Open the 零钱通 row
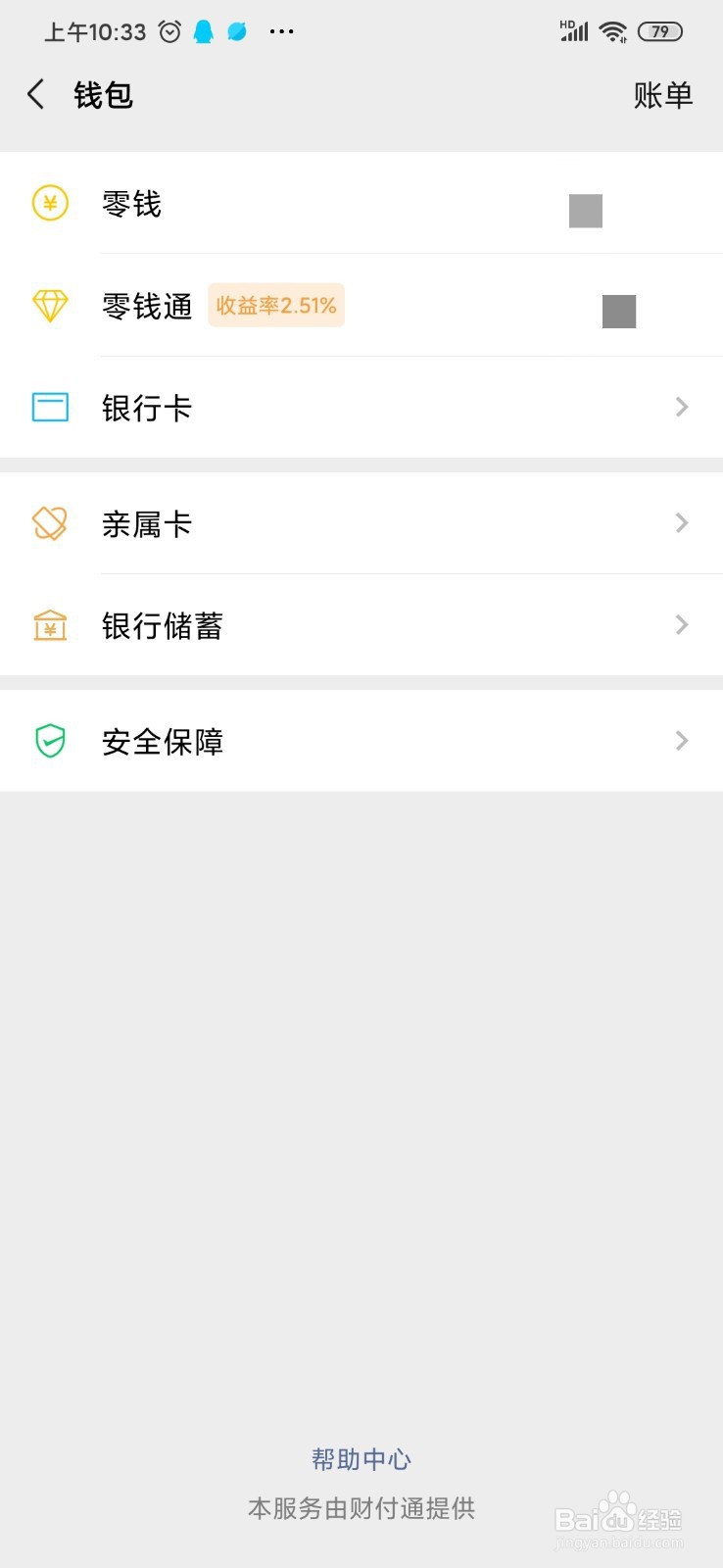Image resolution: width=723 pixels, height=1568 pixels. [361, 307]
